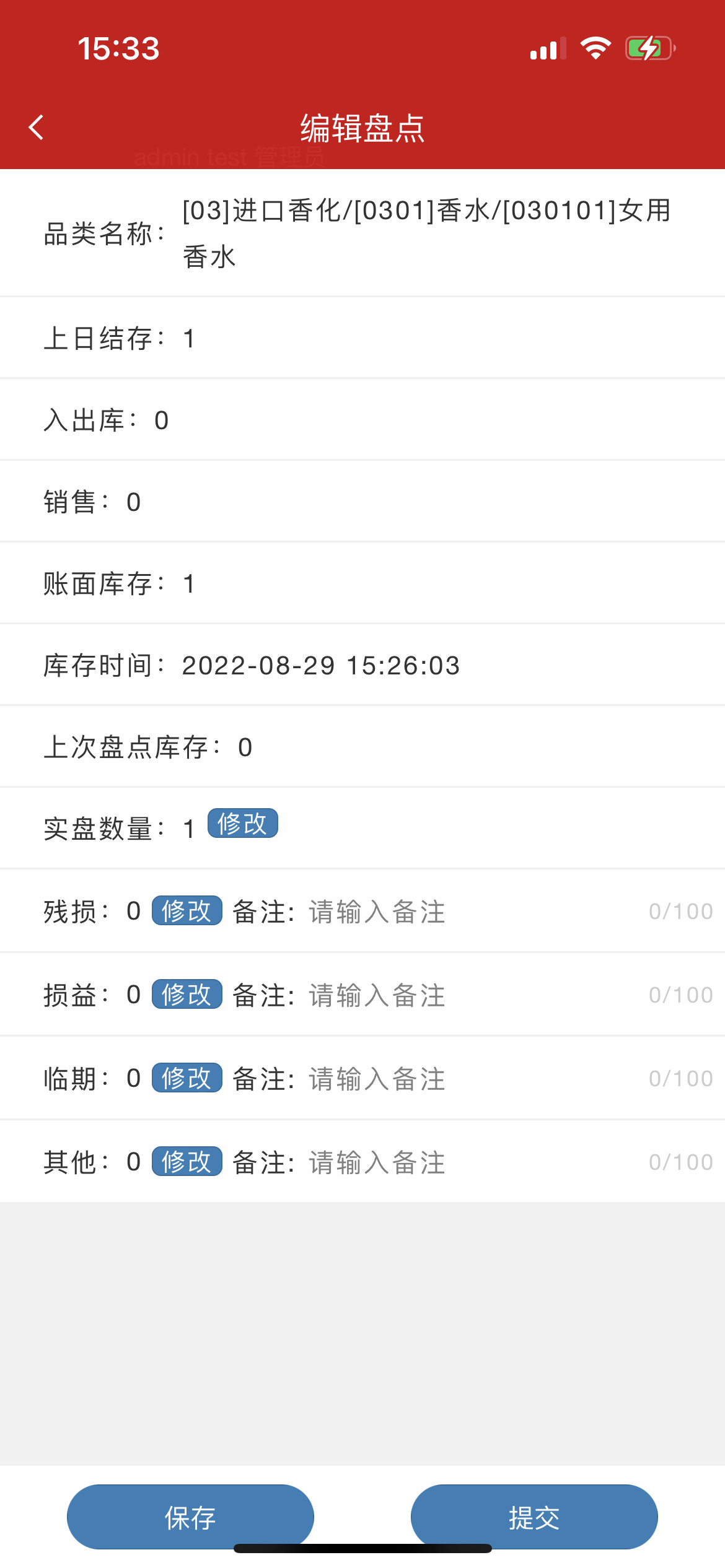Submit the inventory with 提交

click(x=534, y=1517)
